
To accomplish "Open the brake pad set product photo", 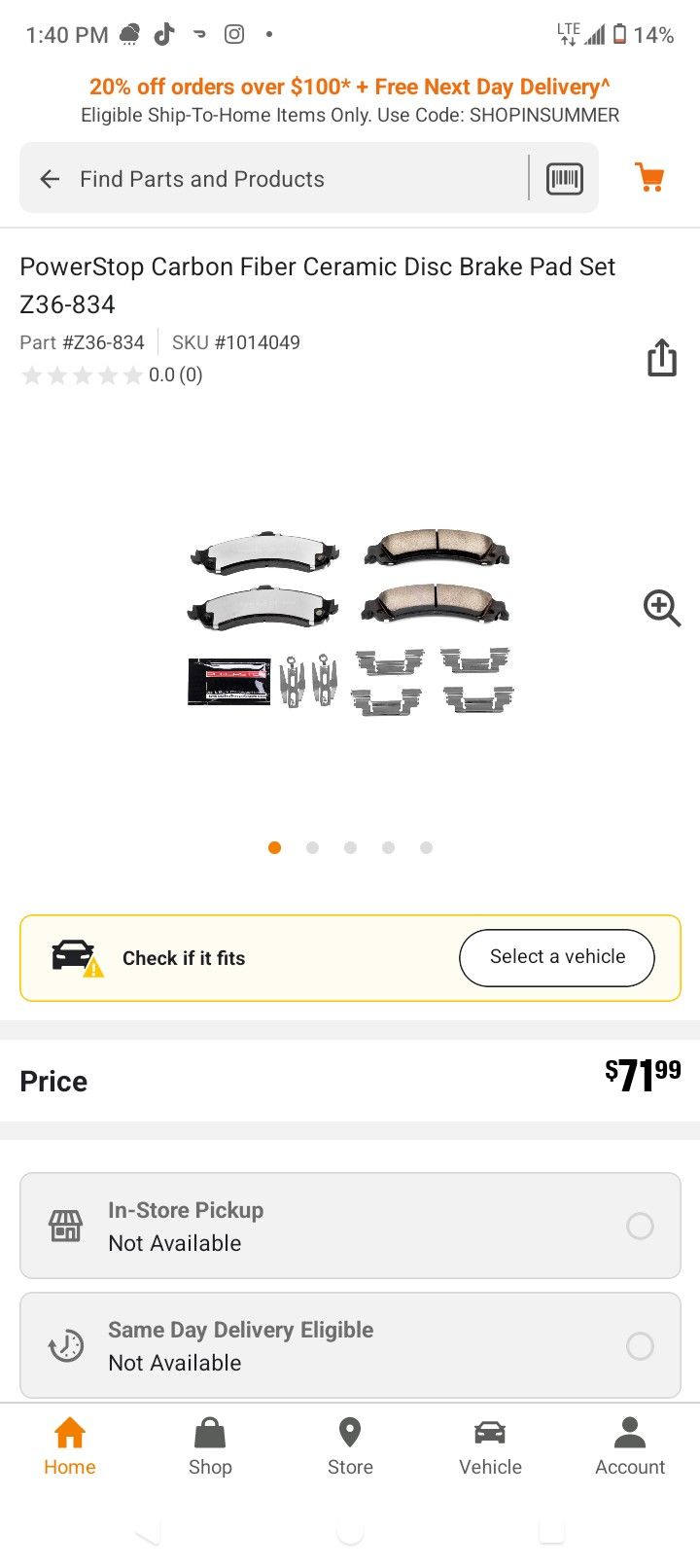I will coord(350,623).
